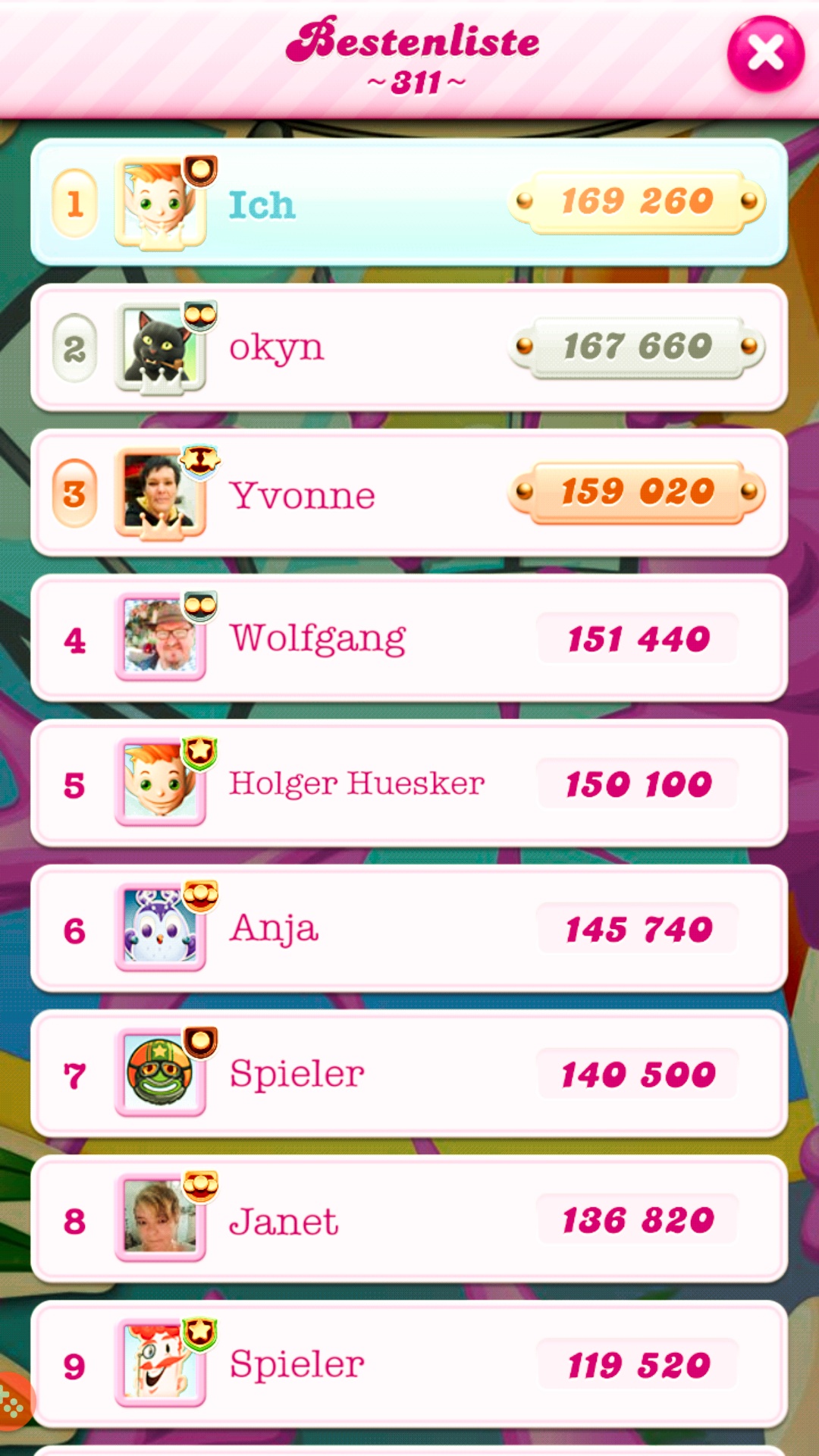
Task: Open my own entry labelled Ich
Action: [409, 202]
